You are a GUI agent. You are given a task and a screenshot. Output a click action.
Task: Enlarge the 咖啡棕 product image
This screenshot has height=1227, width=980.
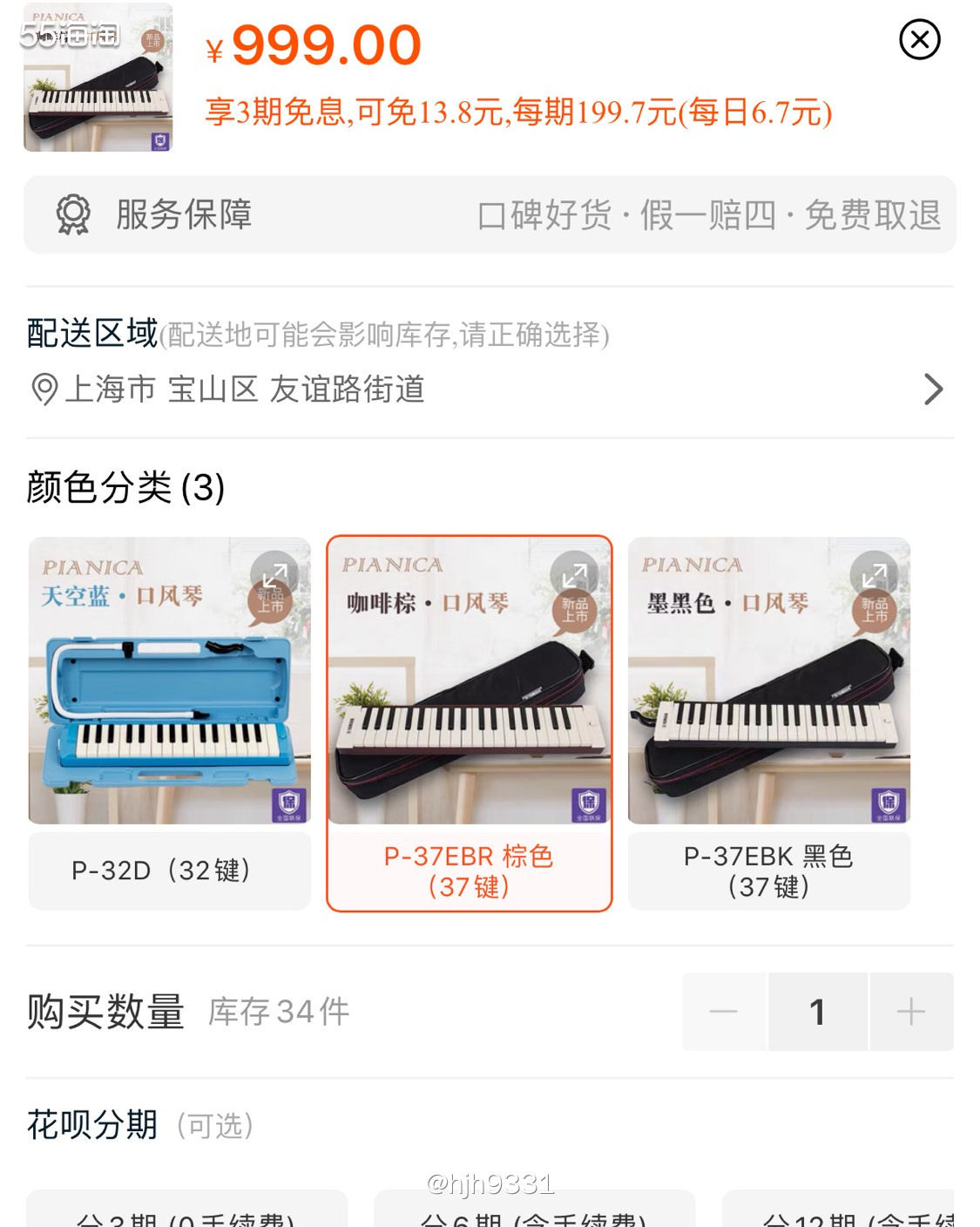tap(575, 575)
